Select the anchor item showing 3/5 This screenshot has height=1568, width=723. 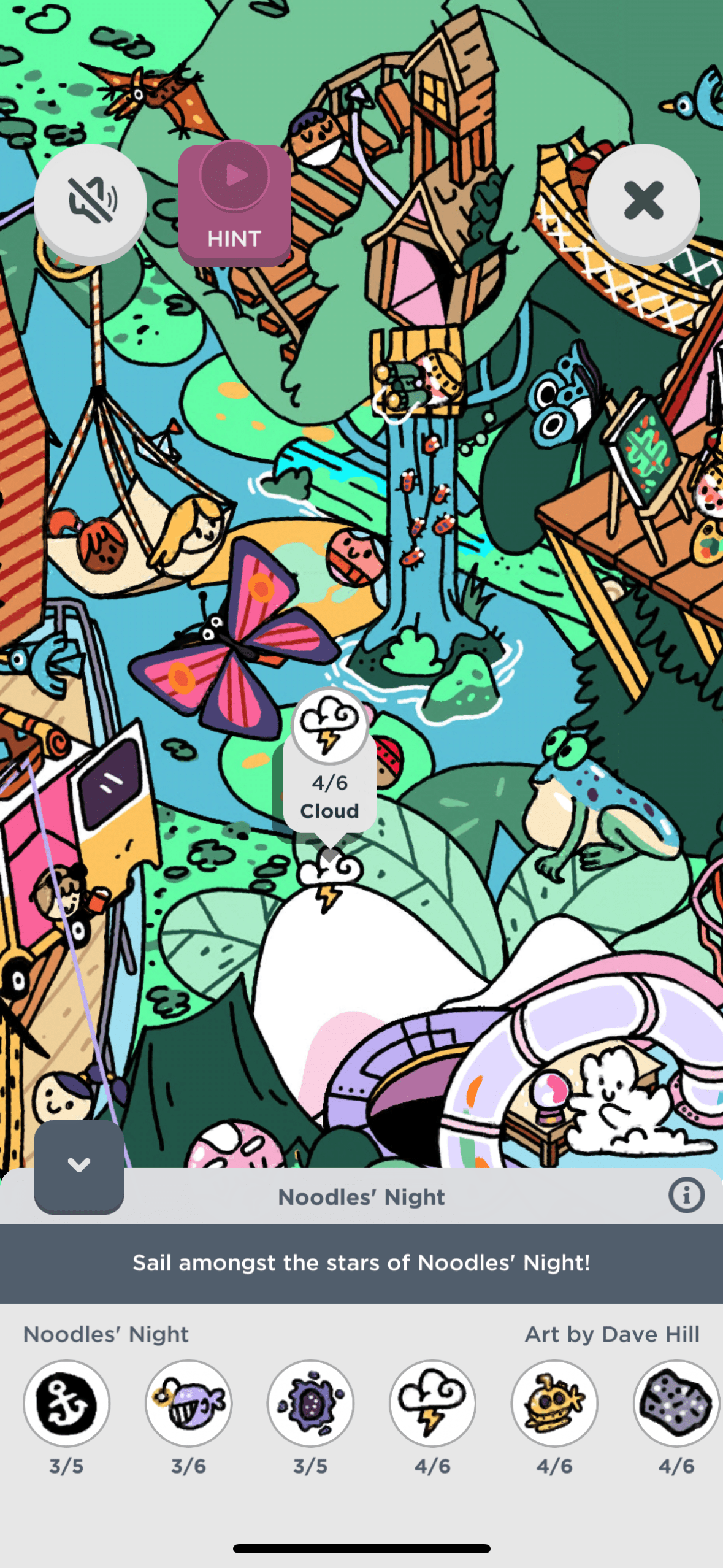(x=66, y=1403)
